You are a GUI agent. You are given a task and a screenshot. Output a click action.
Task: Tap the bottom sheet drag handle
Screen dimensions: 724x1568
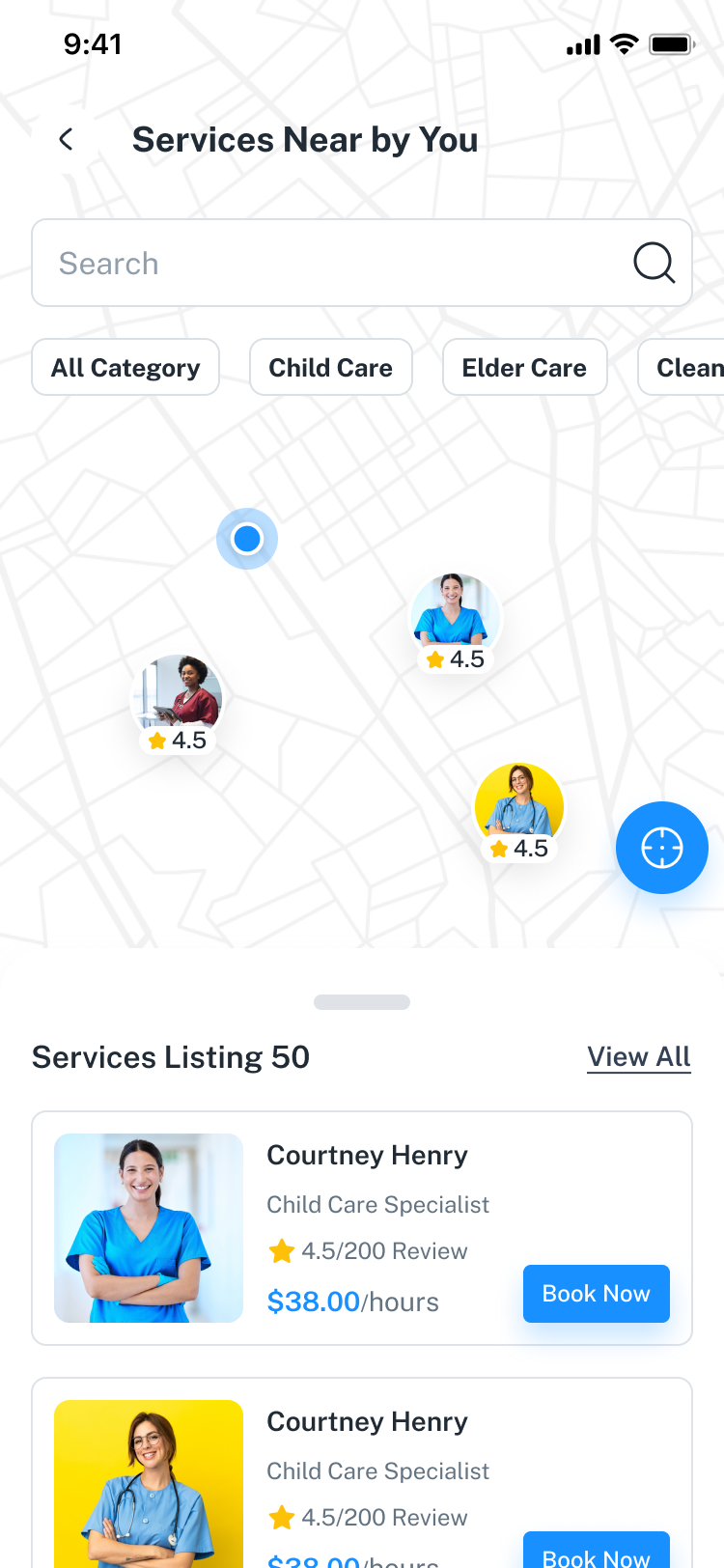[x=362, y=1002]
